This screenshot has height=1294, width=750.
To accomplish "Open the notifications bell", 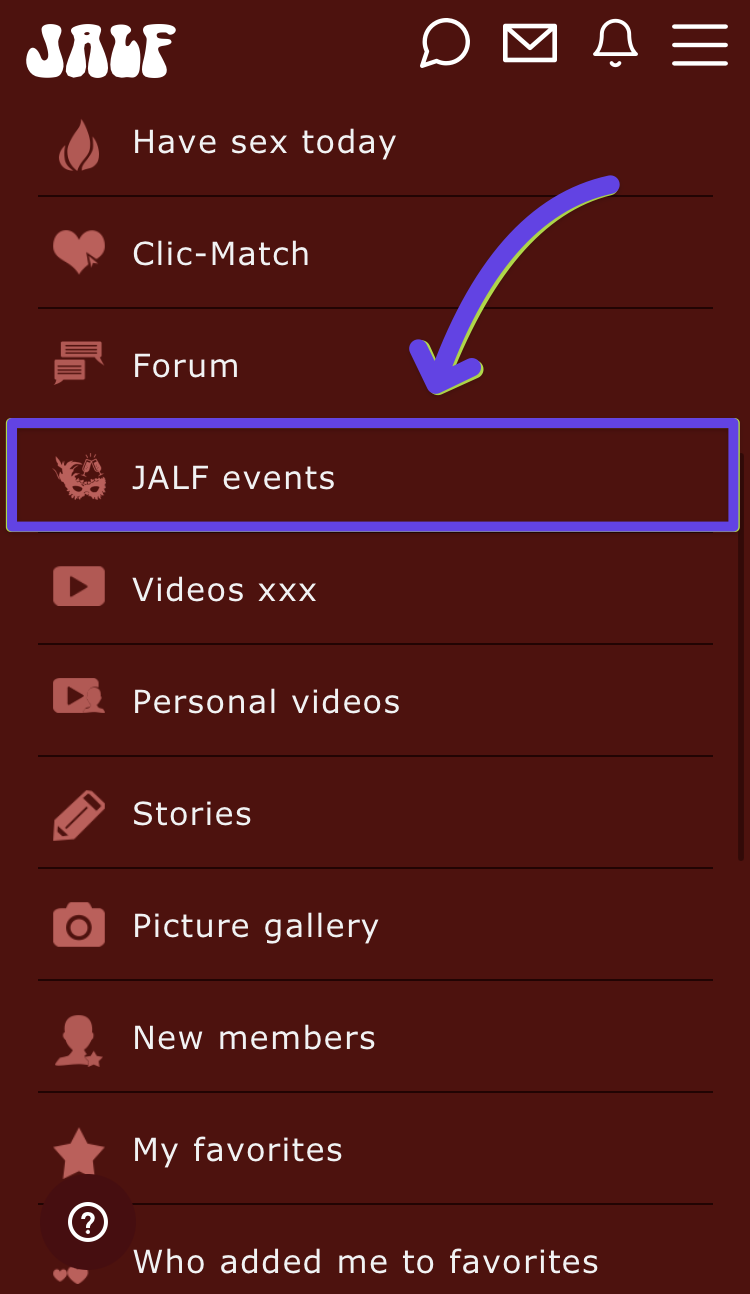I will (615, 44).
